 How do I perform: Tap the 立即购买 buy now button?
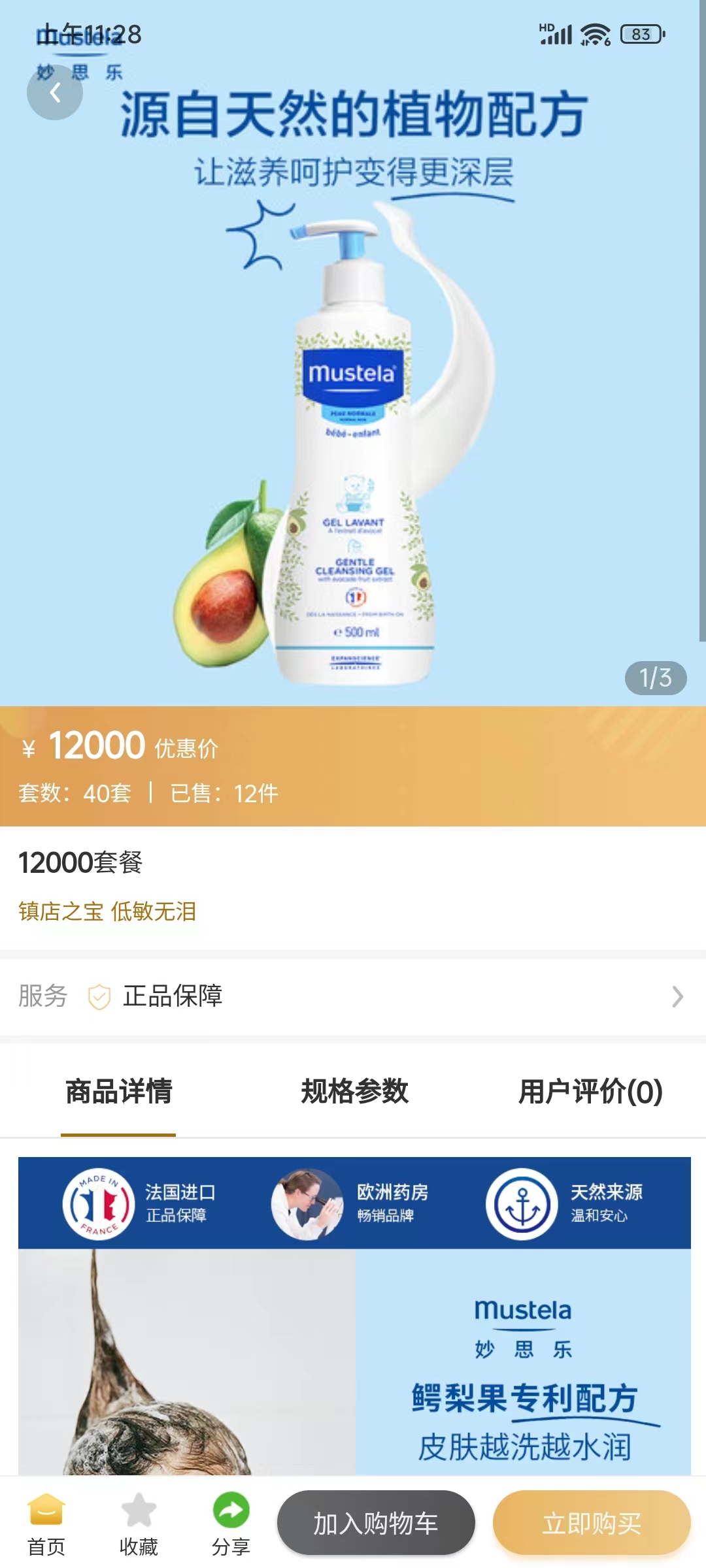(x=592, y=1522)
